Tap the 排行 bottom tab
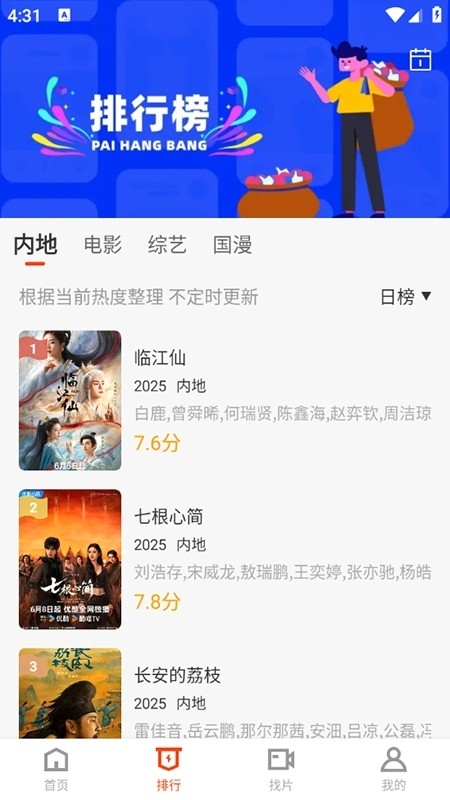Viewport: 450px width, 800px height. click(168, 769)
